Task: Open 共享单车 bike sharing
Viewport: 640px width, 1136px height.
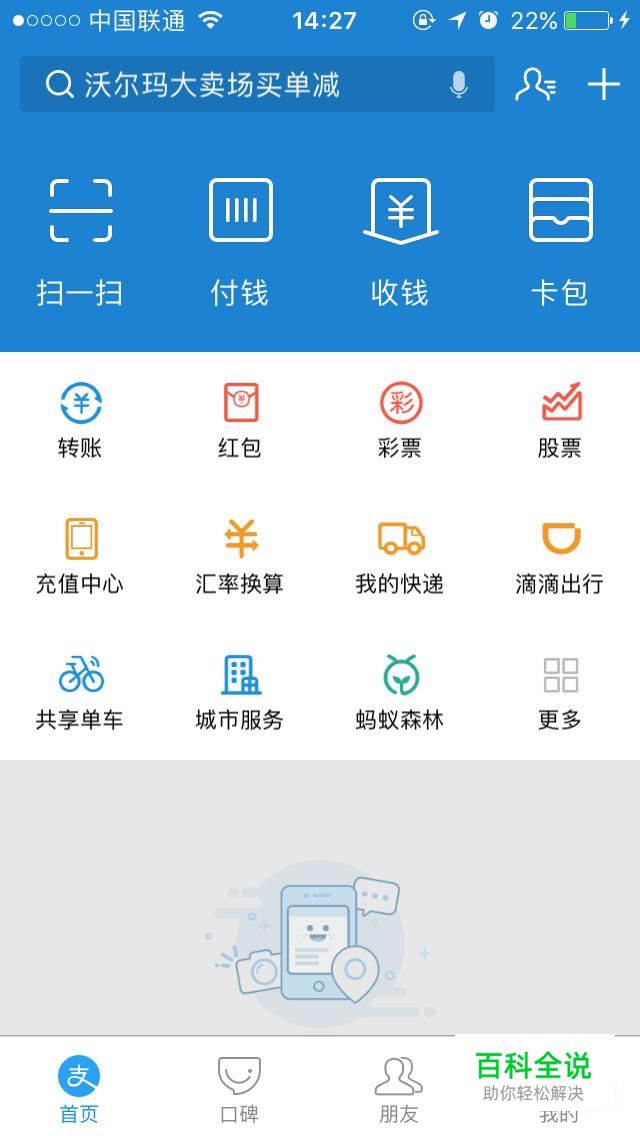Action: [x=80, y=692]
